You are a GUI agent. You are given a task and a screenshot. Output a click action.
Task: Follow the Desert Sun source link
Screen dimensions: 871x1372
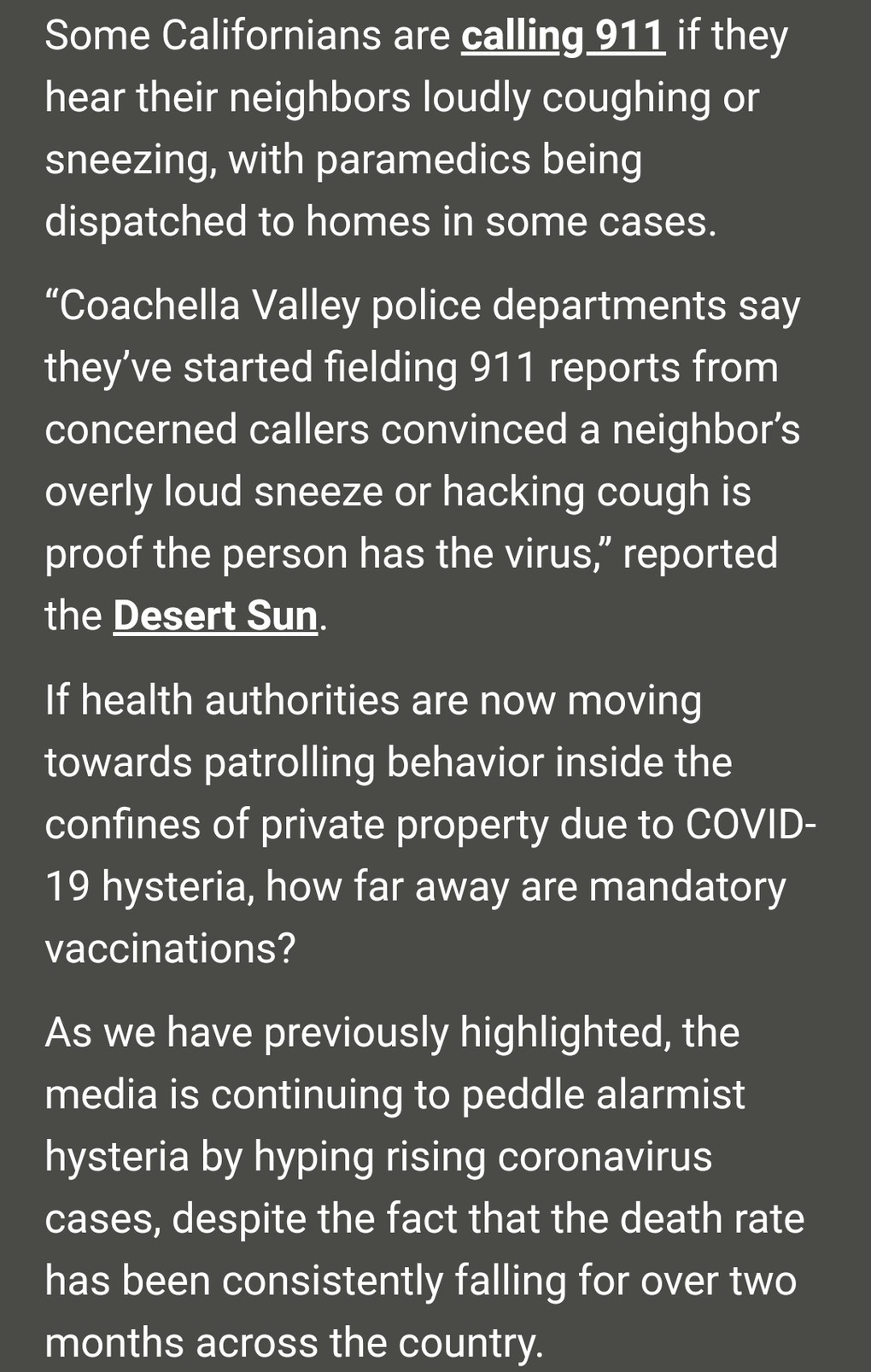[215, 616]
